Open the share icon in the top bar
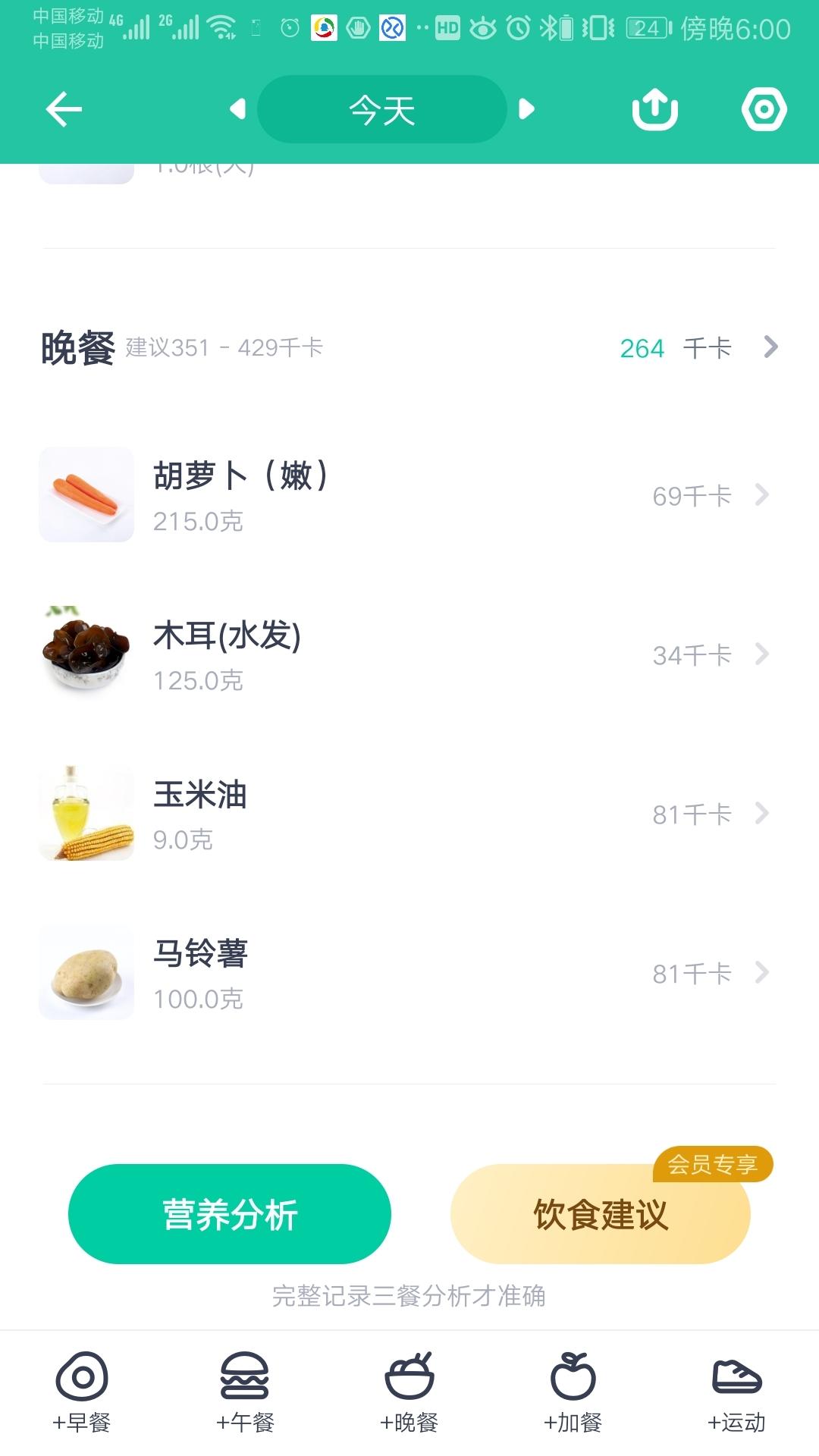 tap(656, 108)
